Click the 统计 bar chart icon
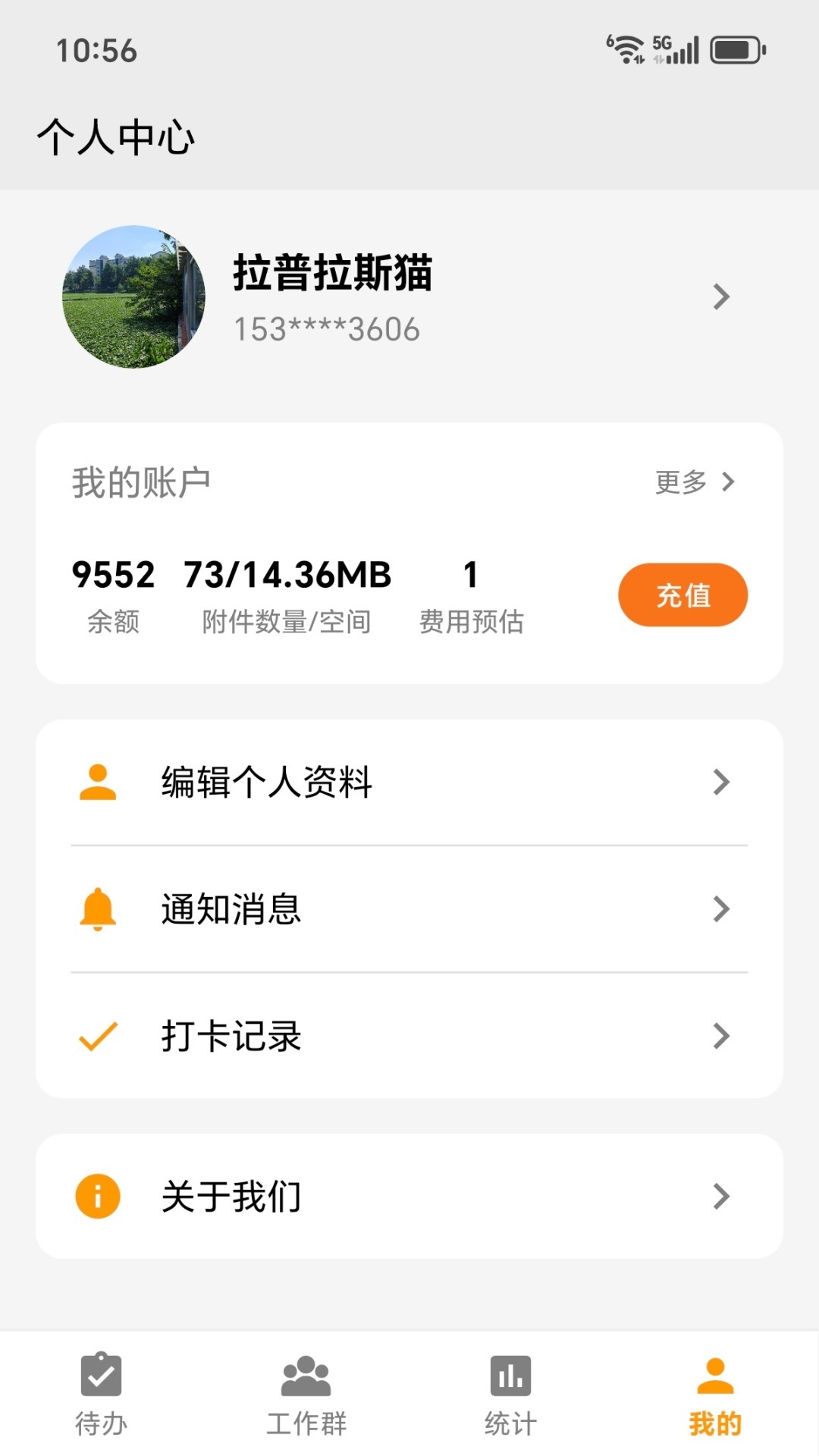 pos(509,1375)
